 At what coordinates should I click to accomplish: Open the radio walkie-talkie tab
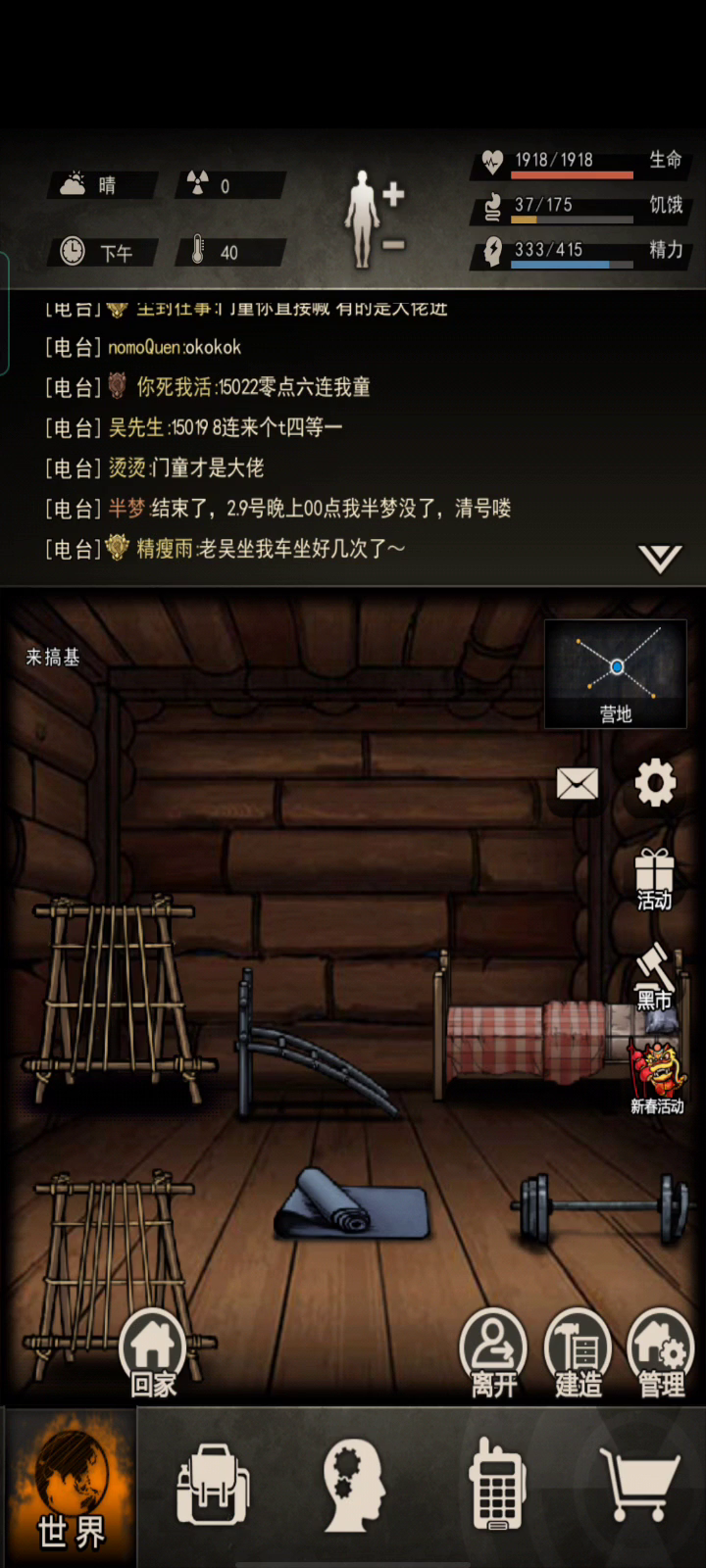[x=496, y=1487]
